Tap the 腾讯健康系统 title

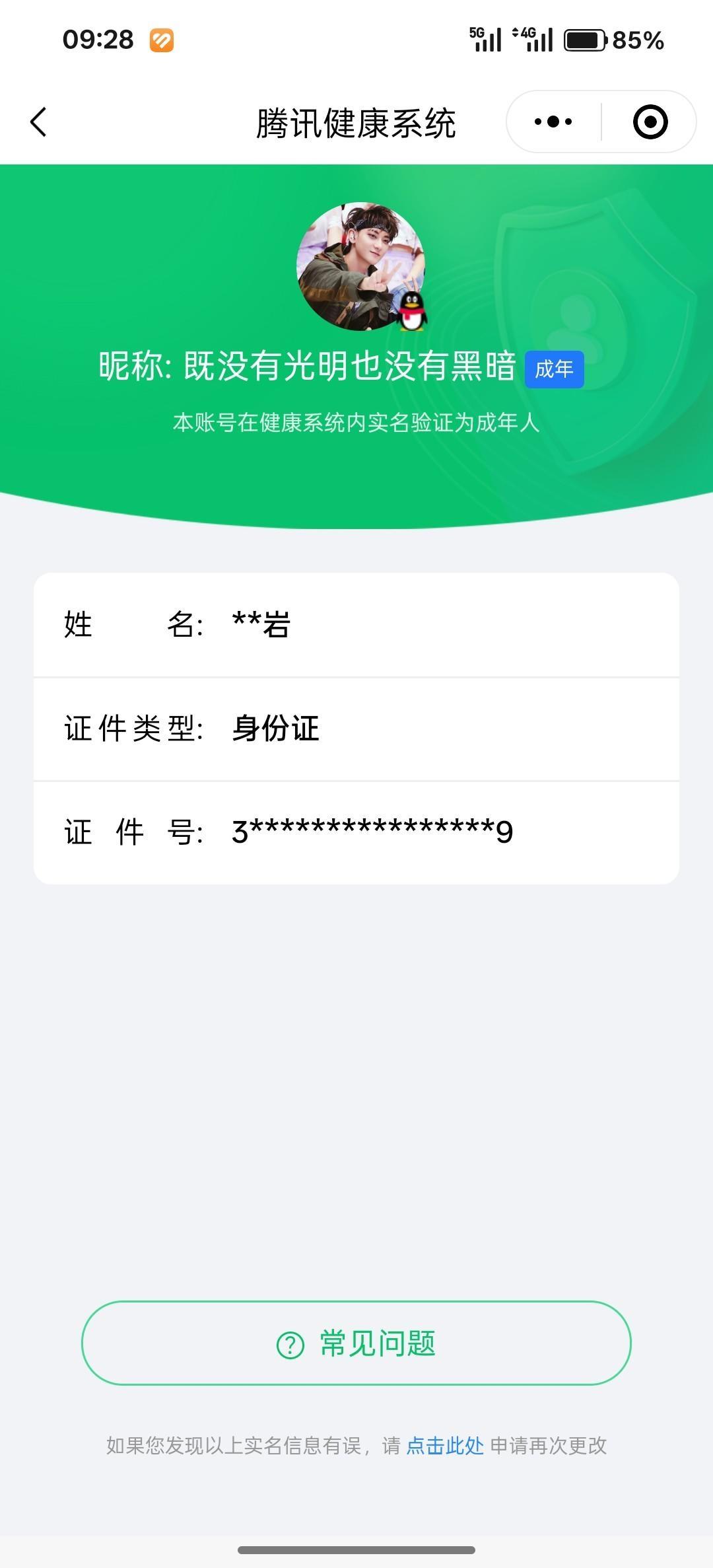coord(356,122)
